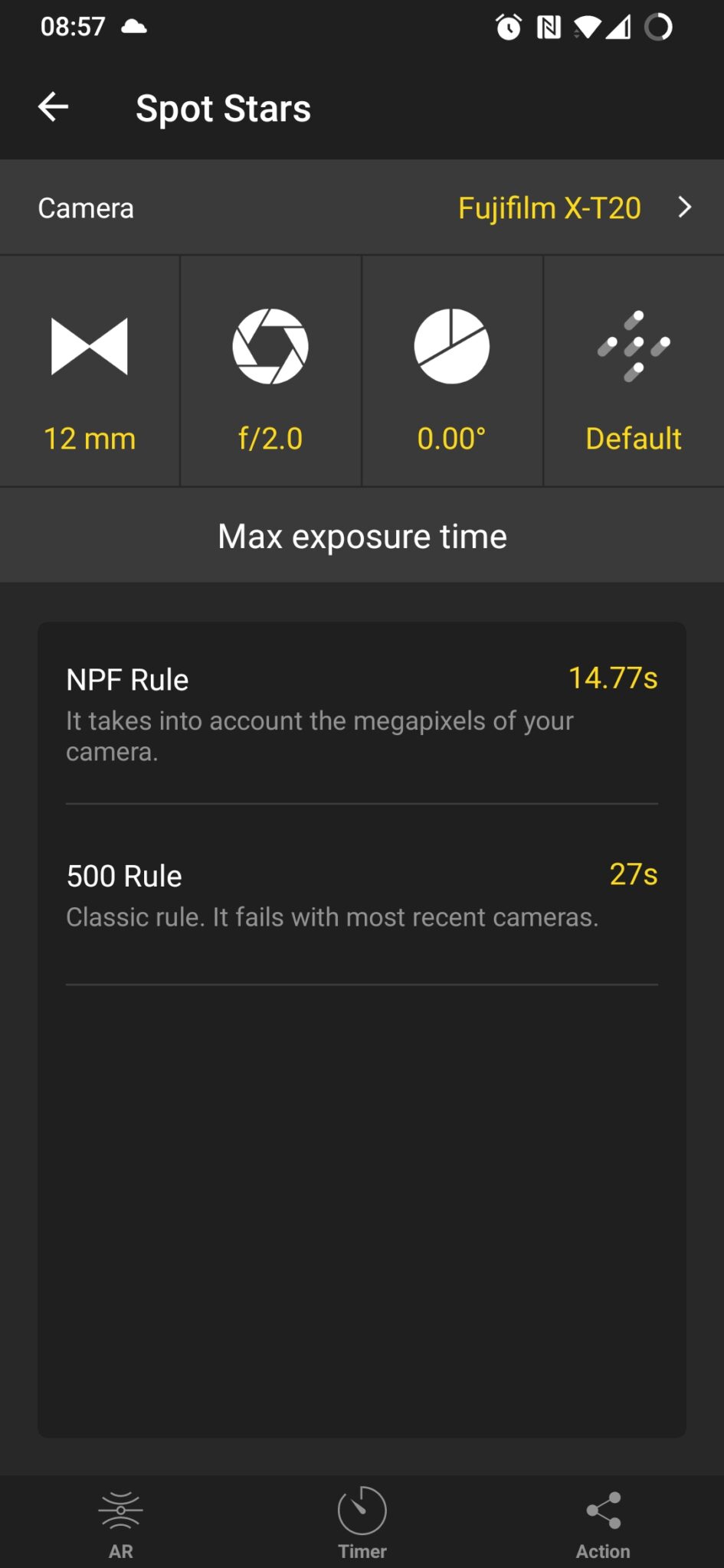Screen dimensions: 724x1568
Task: Open the Fujifilm X-T20 camera picker
Action: pyautogui.click(x=549, y=207)
